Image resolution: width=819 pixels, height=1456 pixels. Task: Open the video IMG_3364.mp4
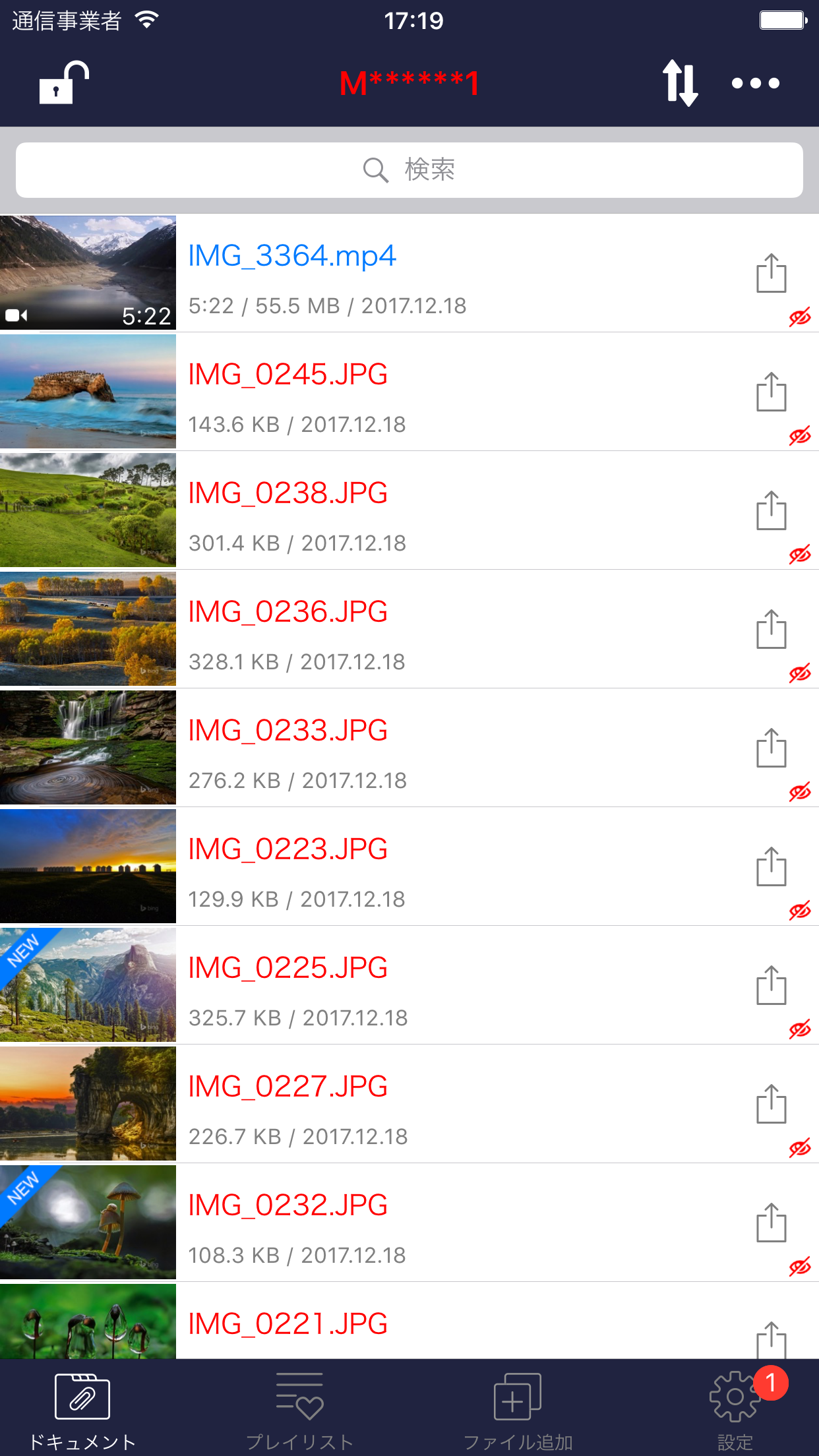(292, 257)
